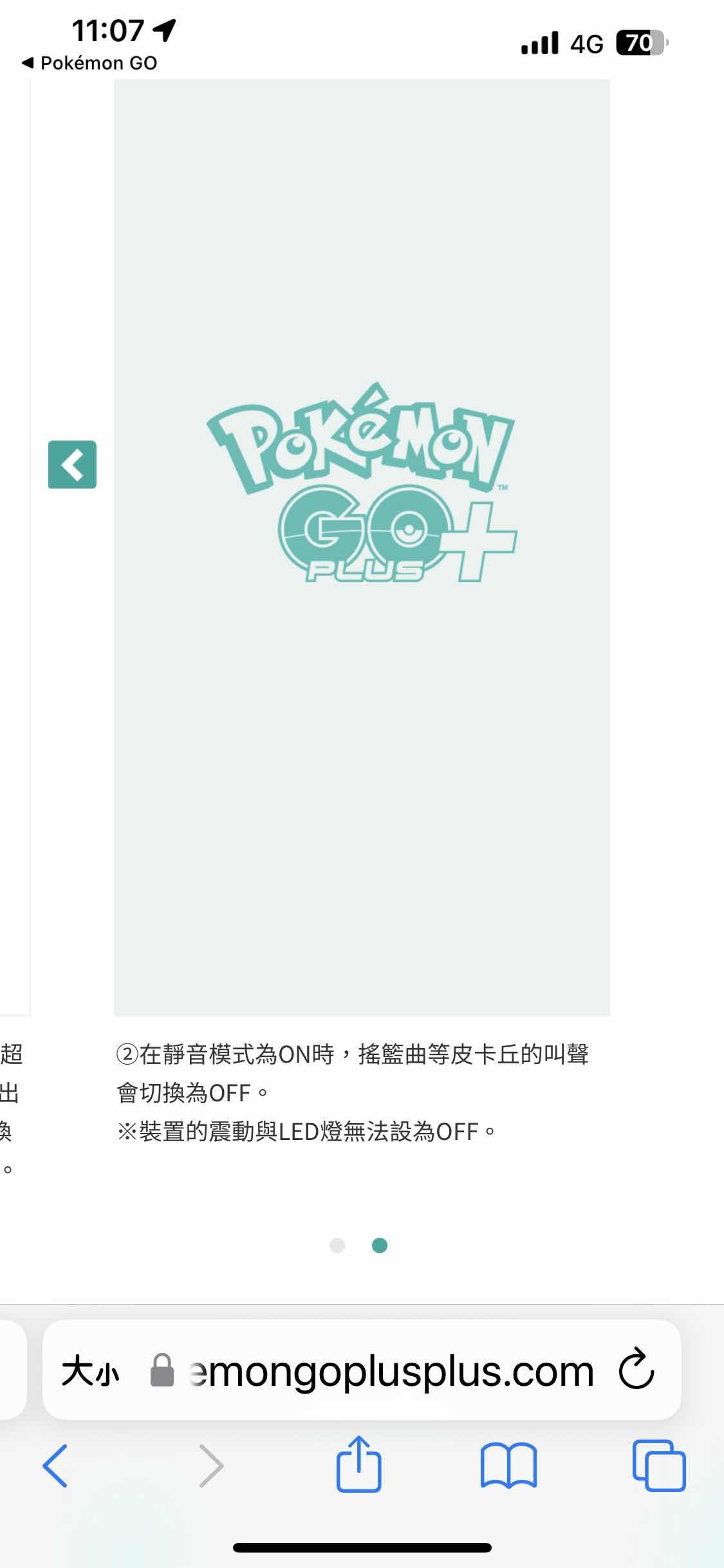This screenshot has width=724, height=1568.
Task: Return to the Pokémon GO app
Action: (x=90, y=63)
